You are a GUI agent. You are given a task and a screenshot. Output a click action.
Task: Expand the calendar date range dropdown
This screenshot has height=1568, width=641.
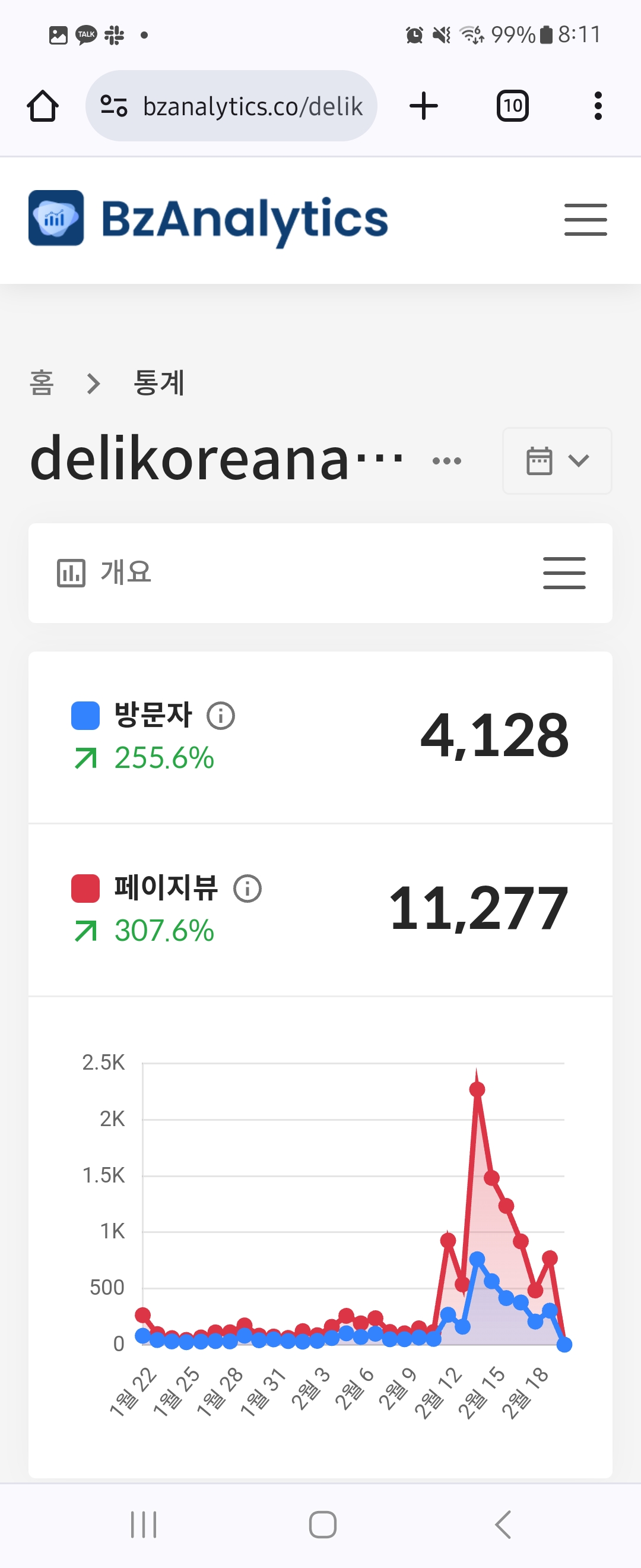[557, 461]
